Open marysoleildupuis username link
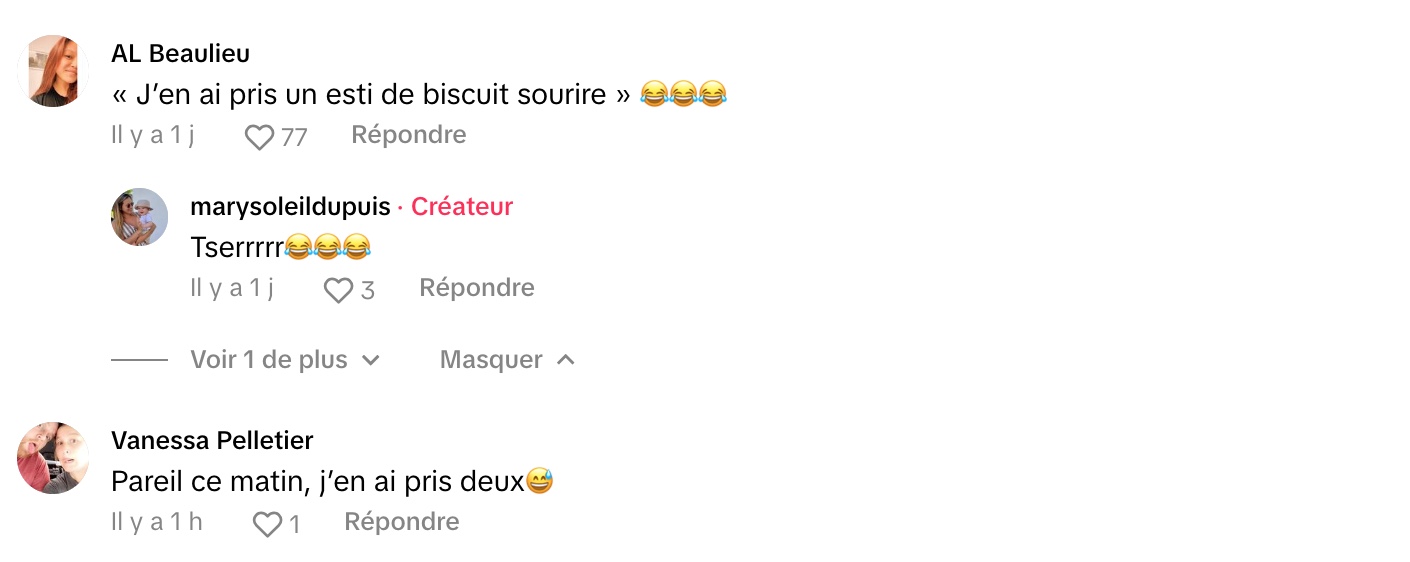Viewport: 1410px width, 562px height. [x=290, y=207]
